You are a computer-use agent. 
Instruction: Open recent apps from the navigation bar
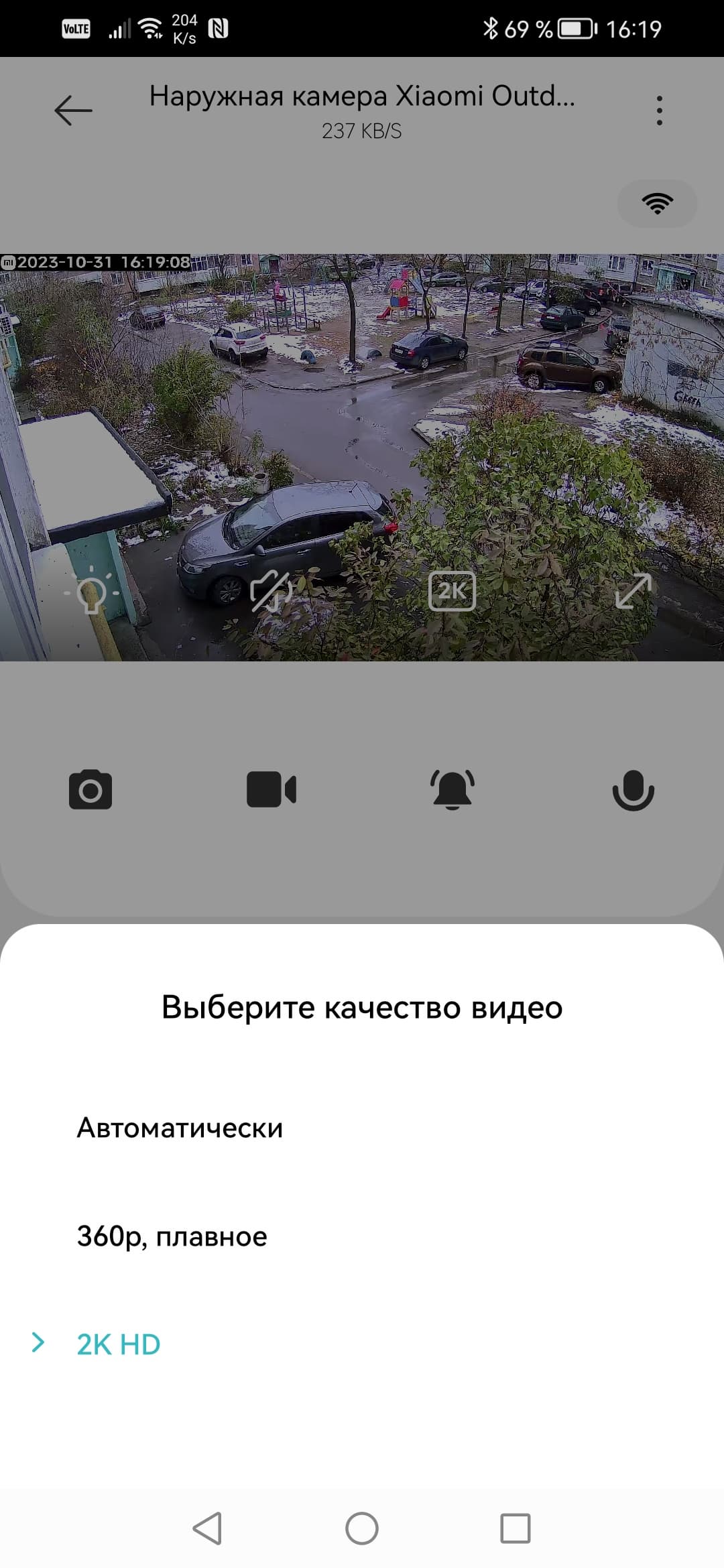(x=516, y=1529)
